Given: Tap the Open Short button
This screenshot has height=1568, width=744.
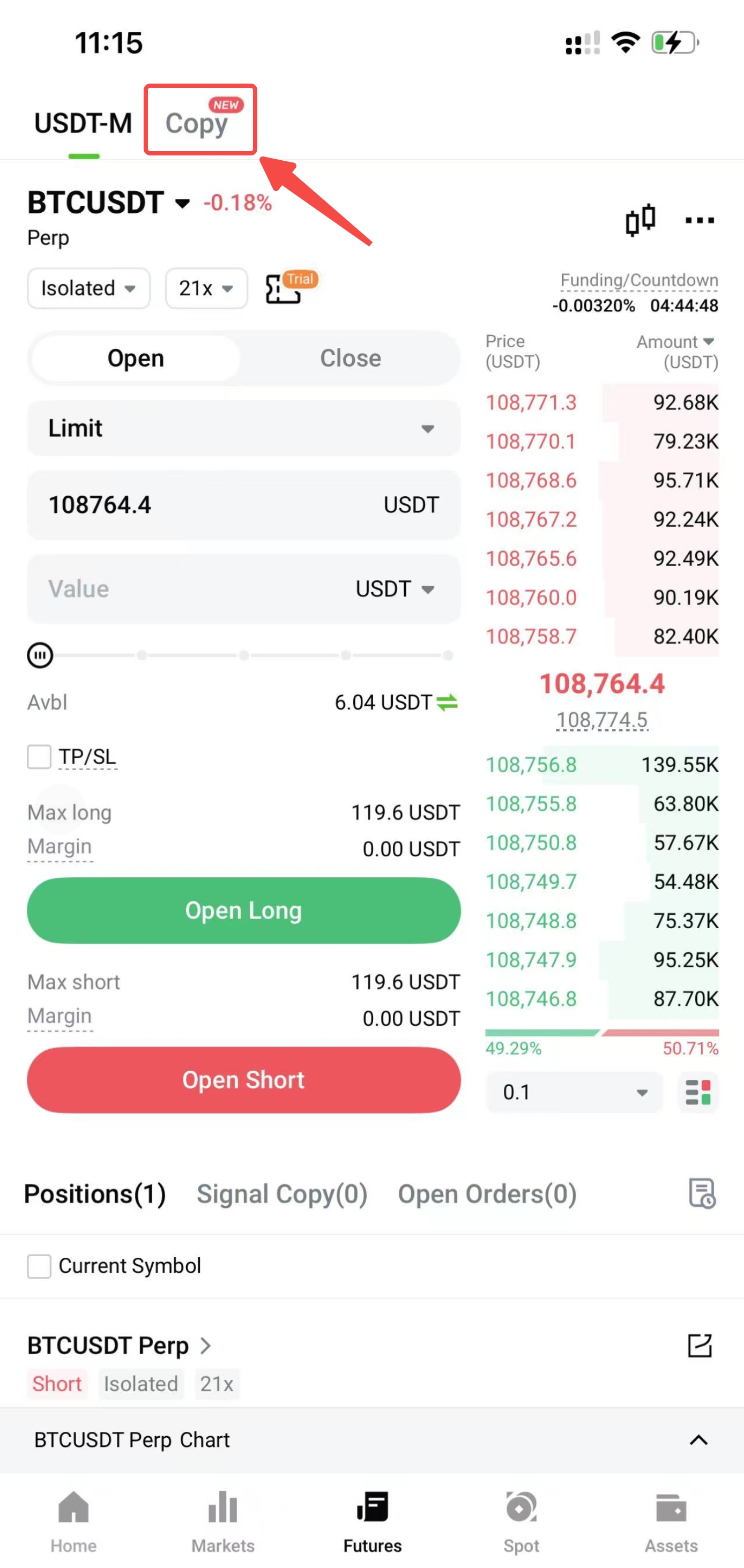Looking at the screenshot, I should 243,1080.
